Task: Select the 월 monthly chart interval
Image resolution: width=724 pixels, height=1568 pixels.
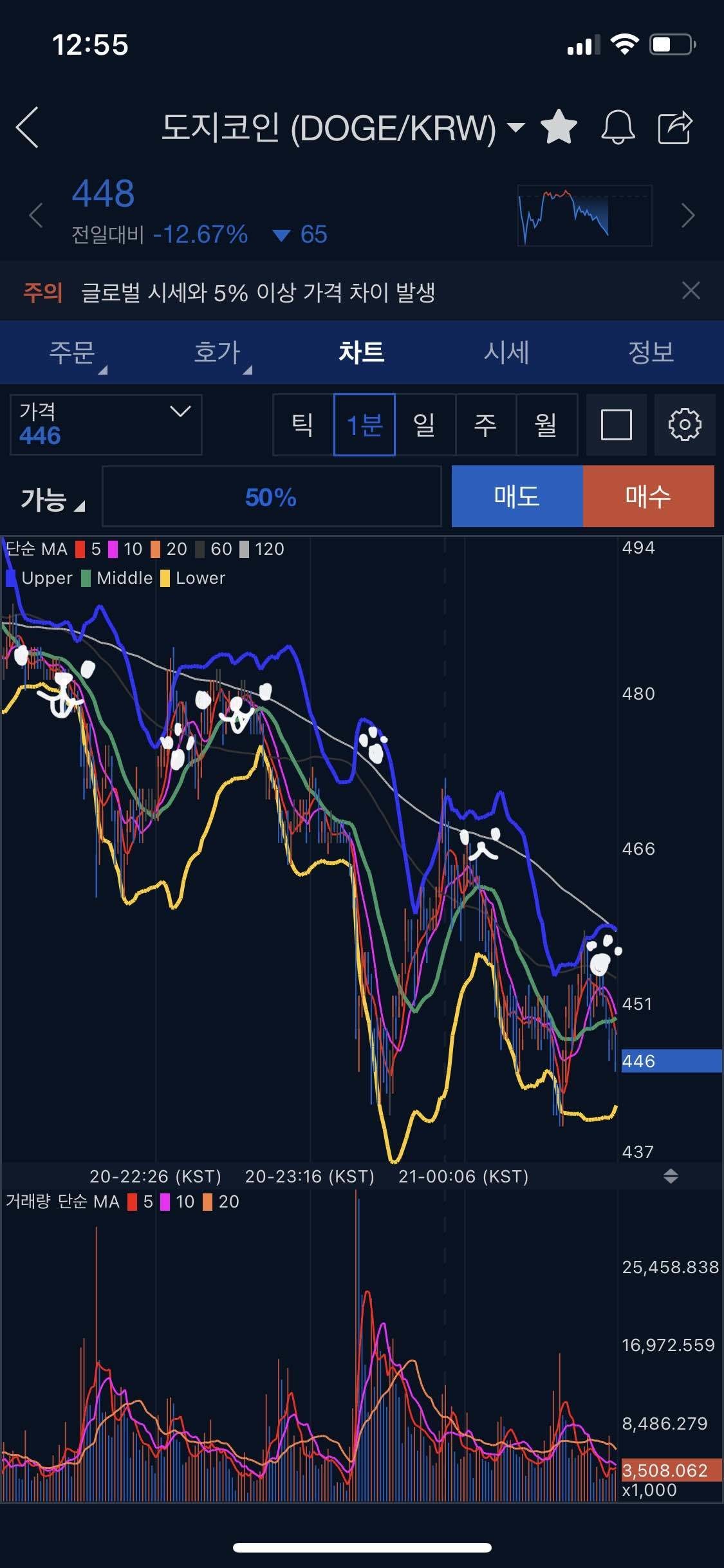Action: (546, 425)
